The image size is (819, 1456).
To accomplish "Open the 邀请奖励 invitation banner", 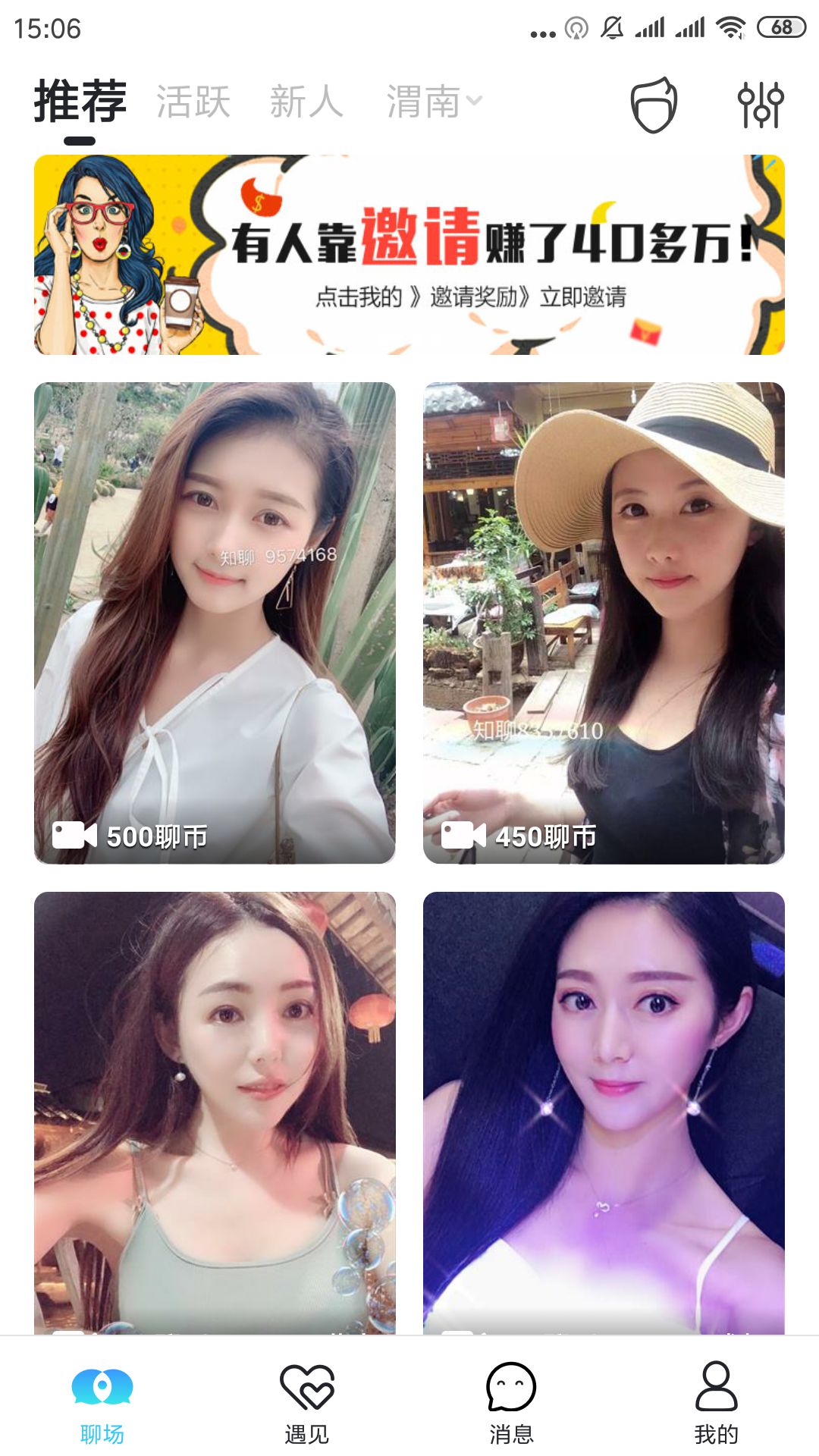I will click(409, 255).
